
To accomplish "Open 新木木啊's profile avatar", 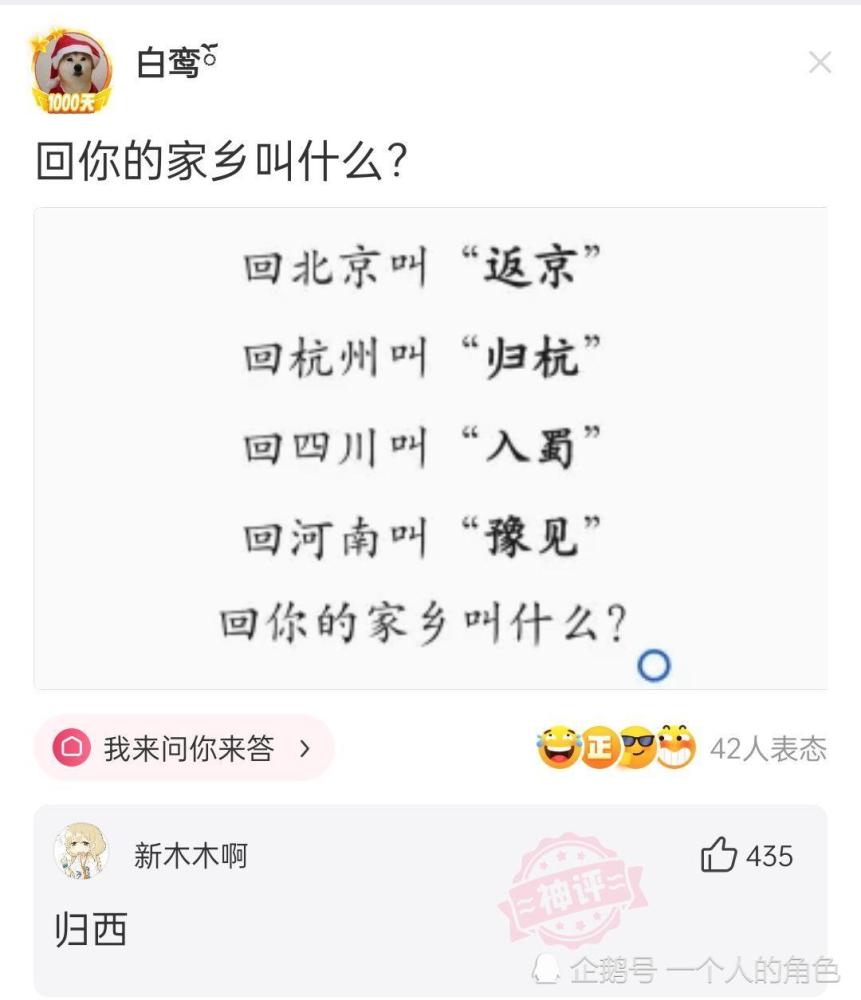I will click(80, 852).
